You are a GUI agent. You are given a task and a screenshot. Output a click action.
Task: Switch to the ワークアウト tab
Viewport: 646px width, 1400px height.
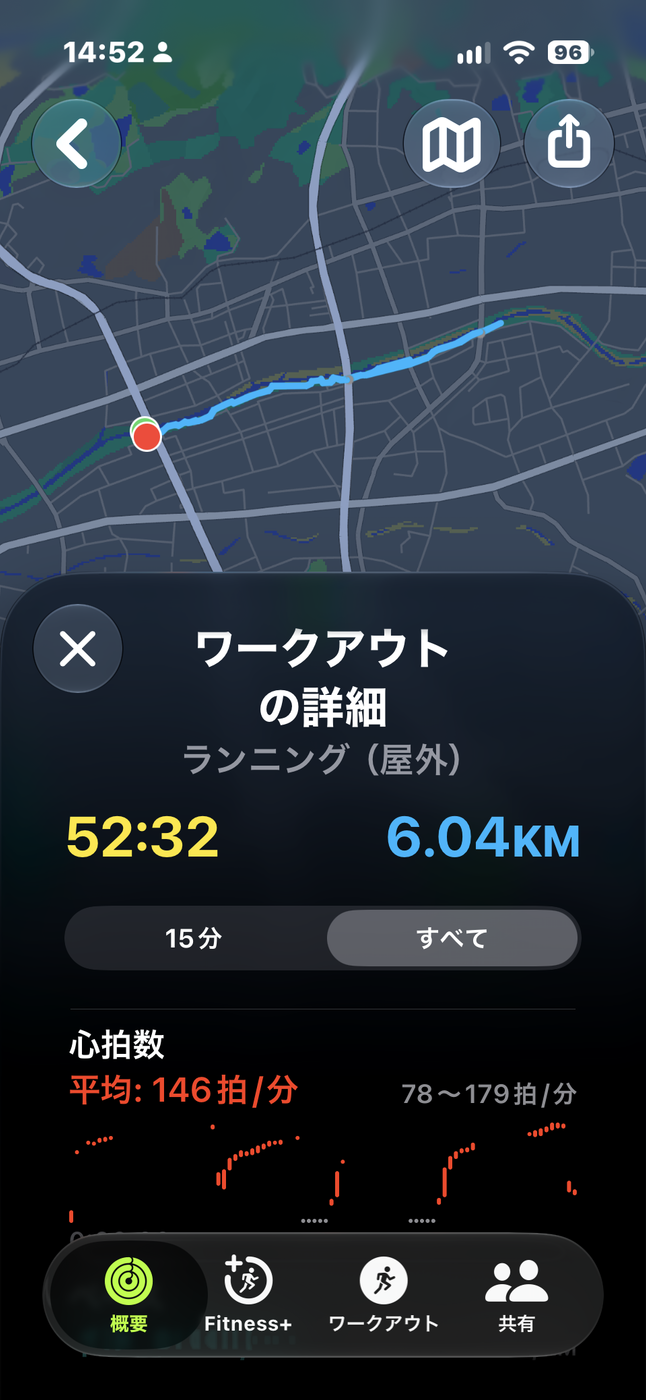[x=383, y=1295]
